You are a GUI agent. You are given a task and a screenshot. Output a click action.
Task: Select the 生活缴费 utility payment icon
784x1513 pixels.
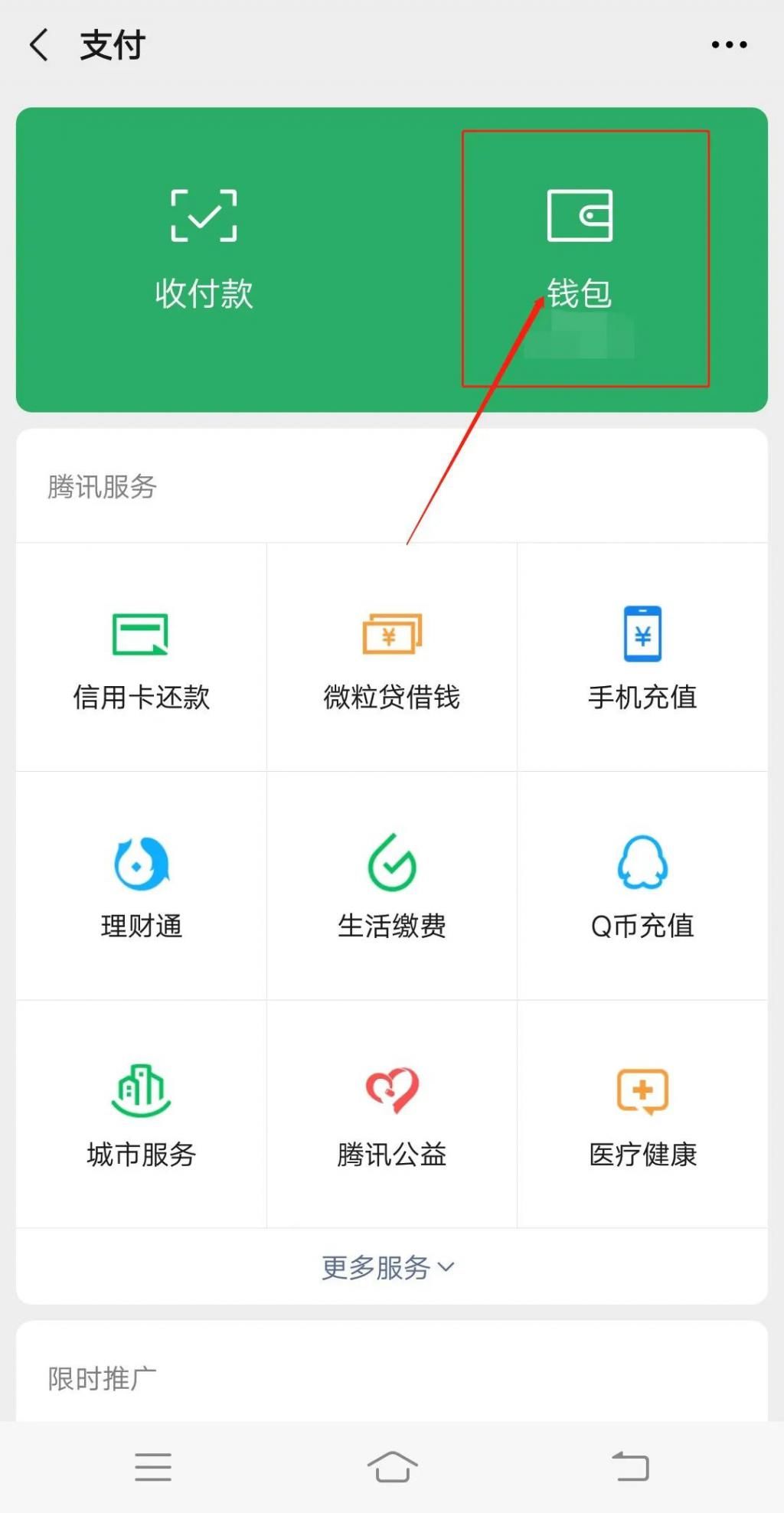click(391, 888)
